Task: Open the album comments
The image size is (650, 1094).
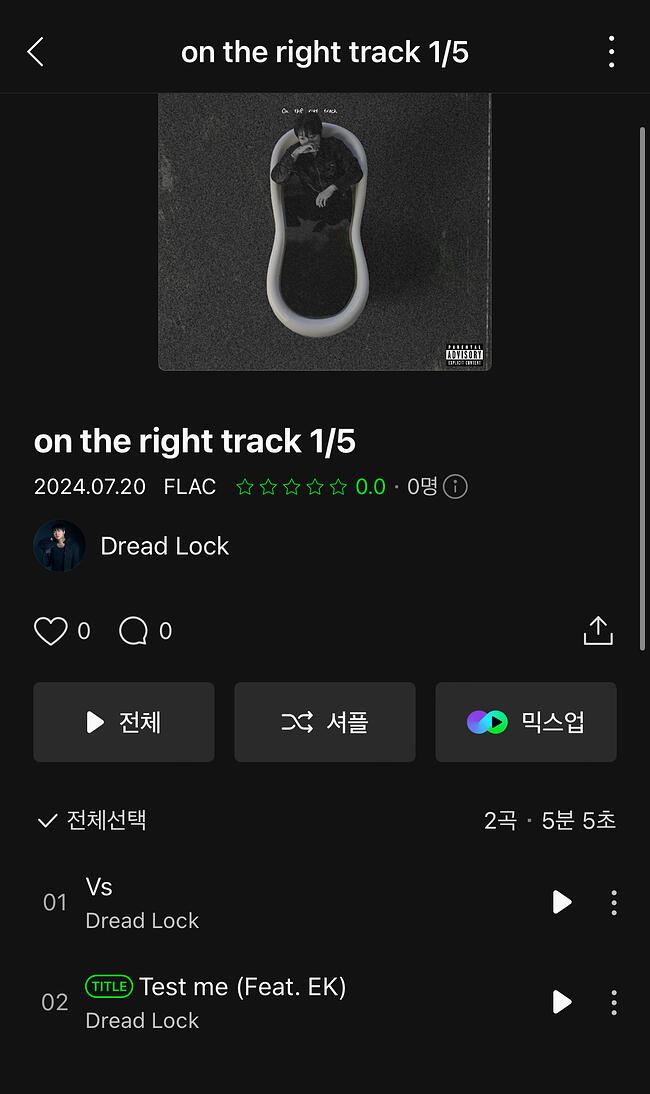Action: 133,631
